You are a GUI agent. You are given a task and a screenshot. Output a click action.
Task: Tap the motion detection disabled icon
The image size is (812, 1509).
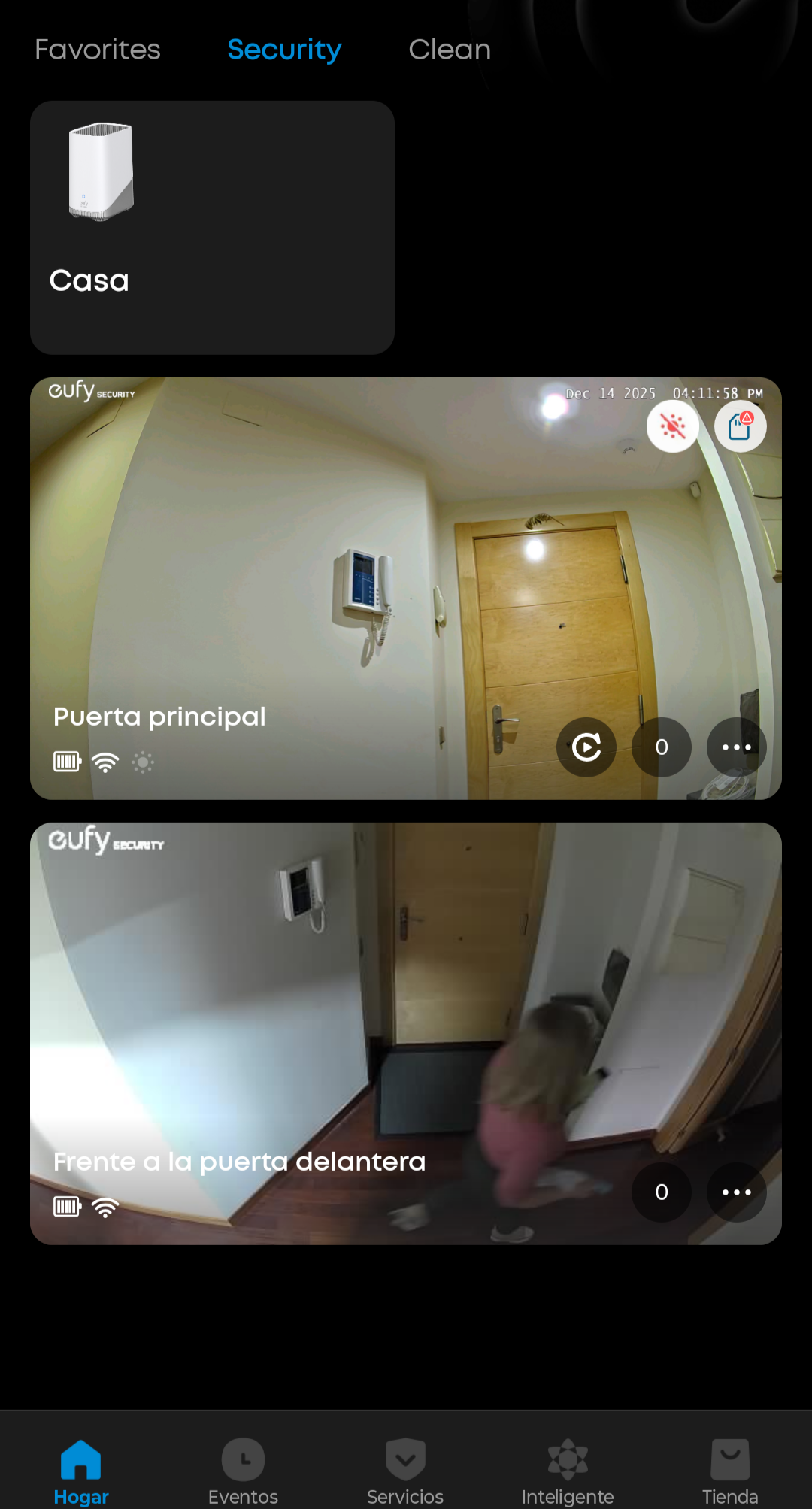click(x=672, y=426)
